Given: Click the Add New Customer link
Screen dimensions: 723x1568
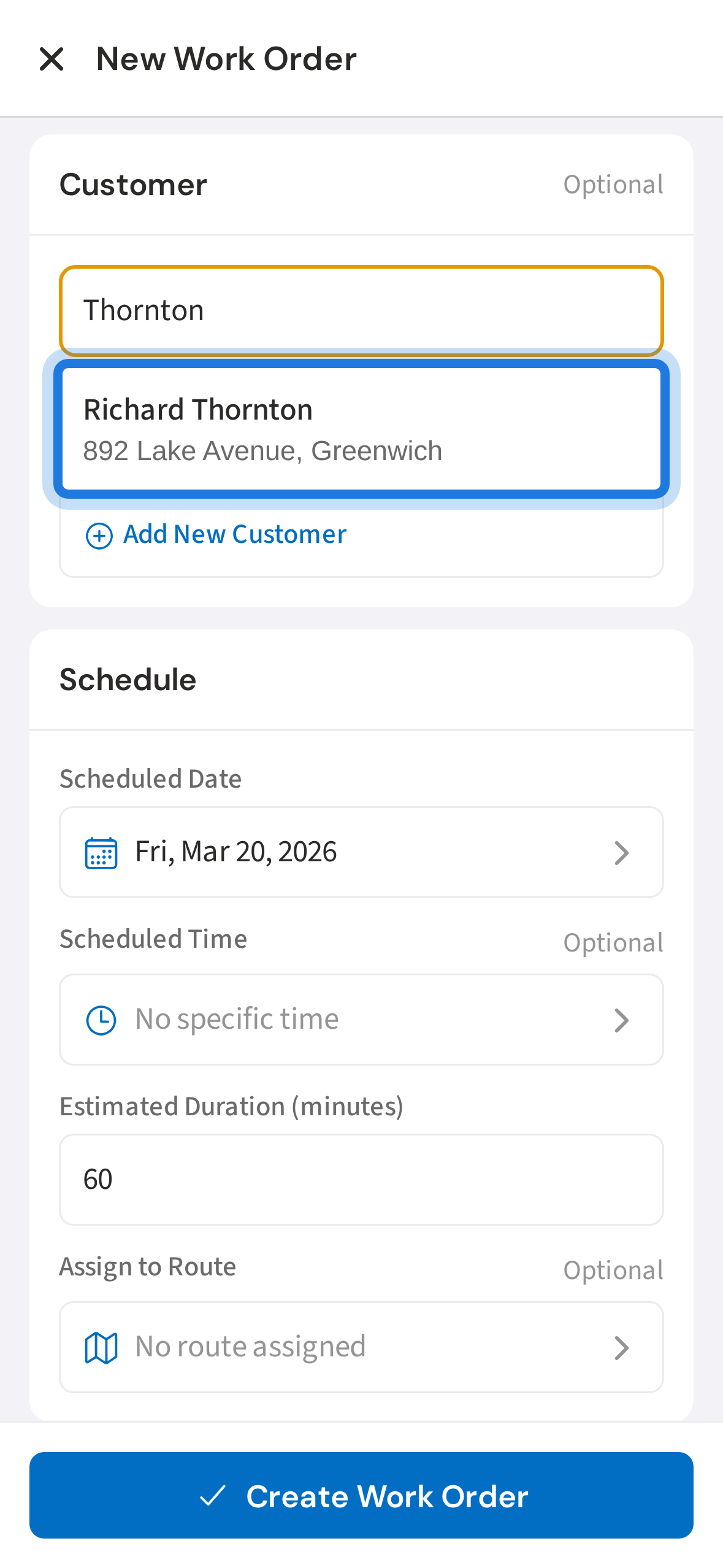Looking at the screenshot, I should click(x=234, y=534).
